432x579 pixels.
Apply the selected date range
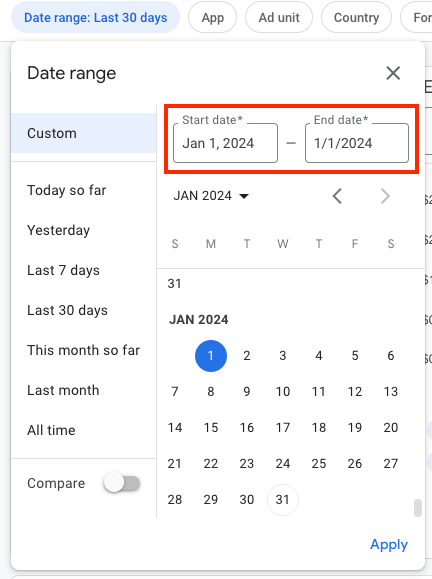389,544
